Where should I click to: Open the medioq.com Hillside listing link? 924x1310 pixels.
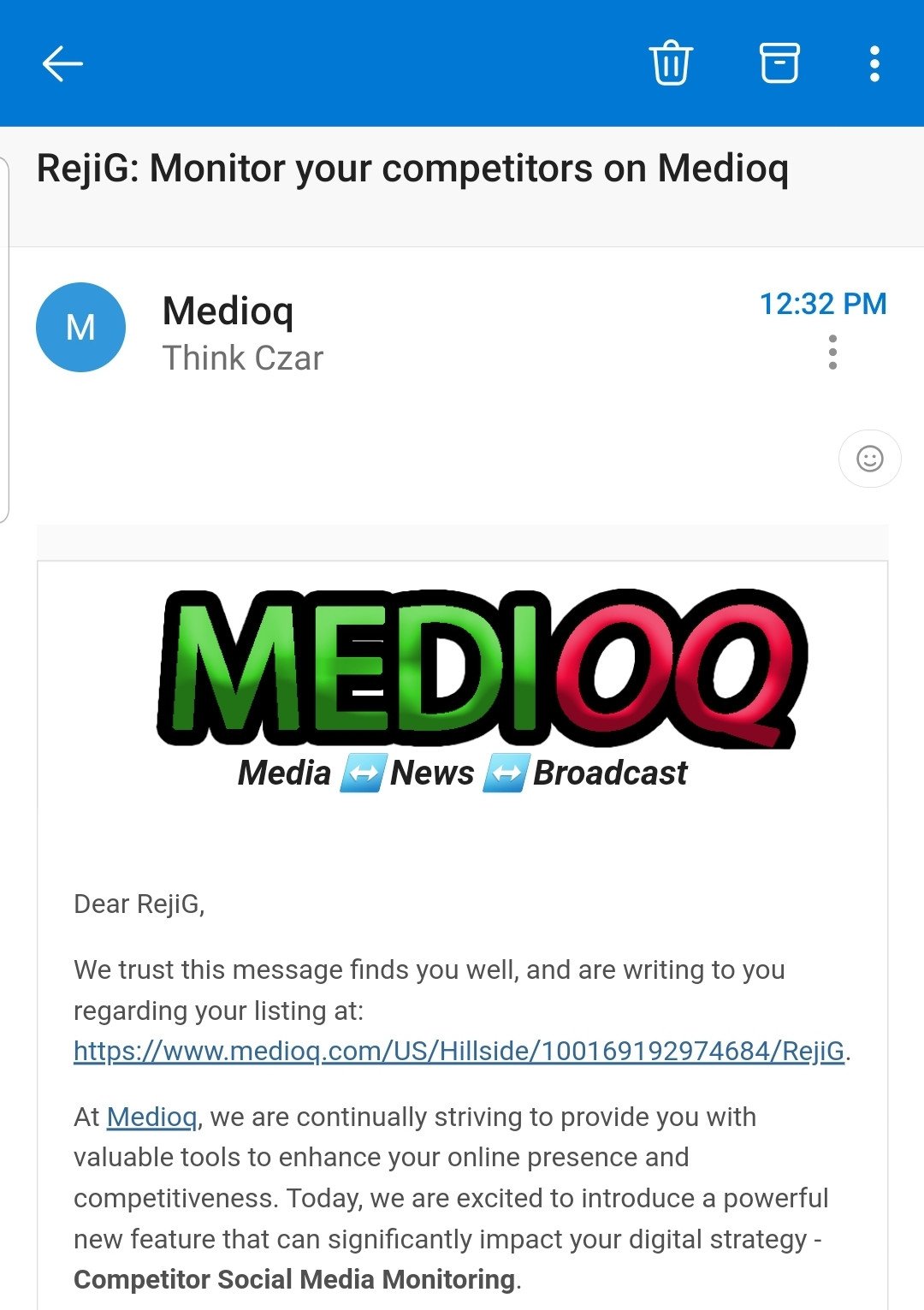click(459, 1051)
